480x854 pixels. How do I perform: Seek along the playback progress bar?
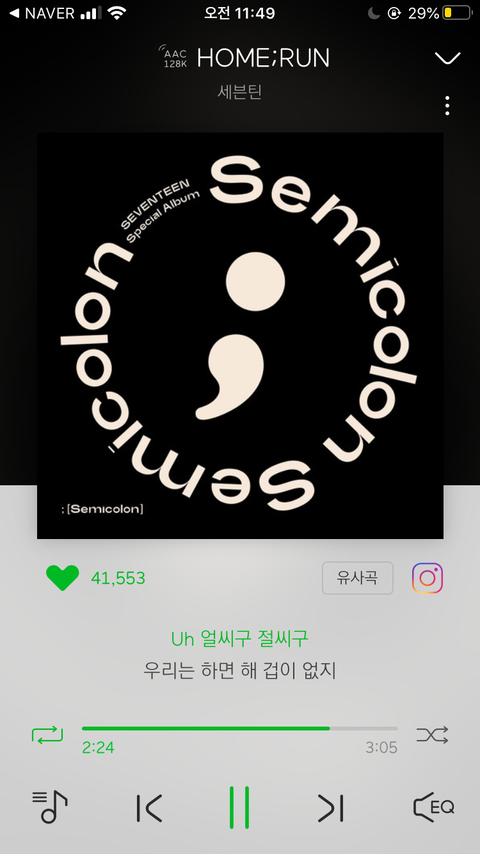240,728
